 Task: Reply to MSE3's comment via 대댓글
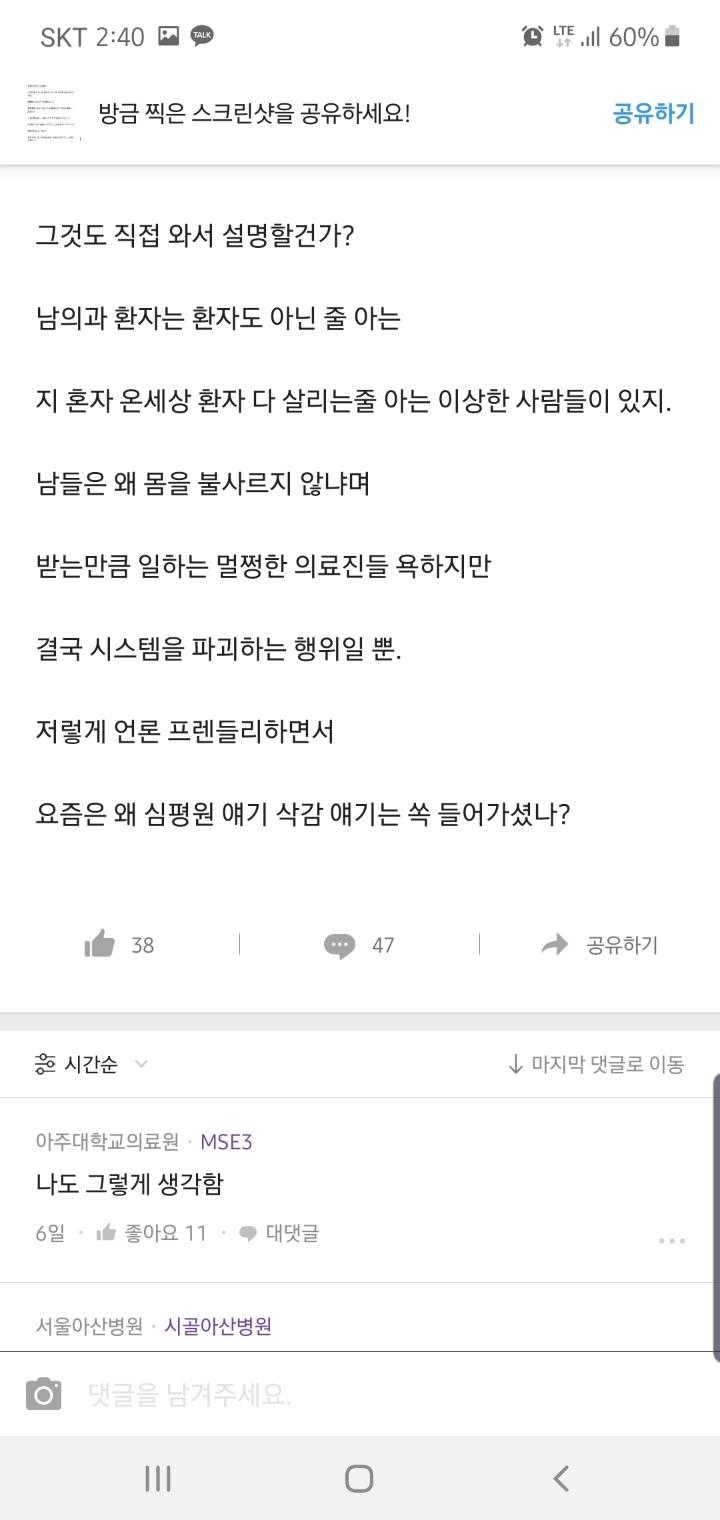(x=279, y=1233)
